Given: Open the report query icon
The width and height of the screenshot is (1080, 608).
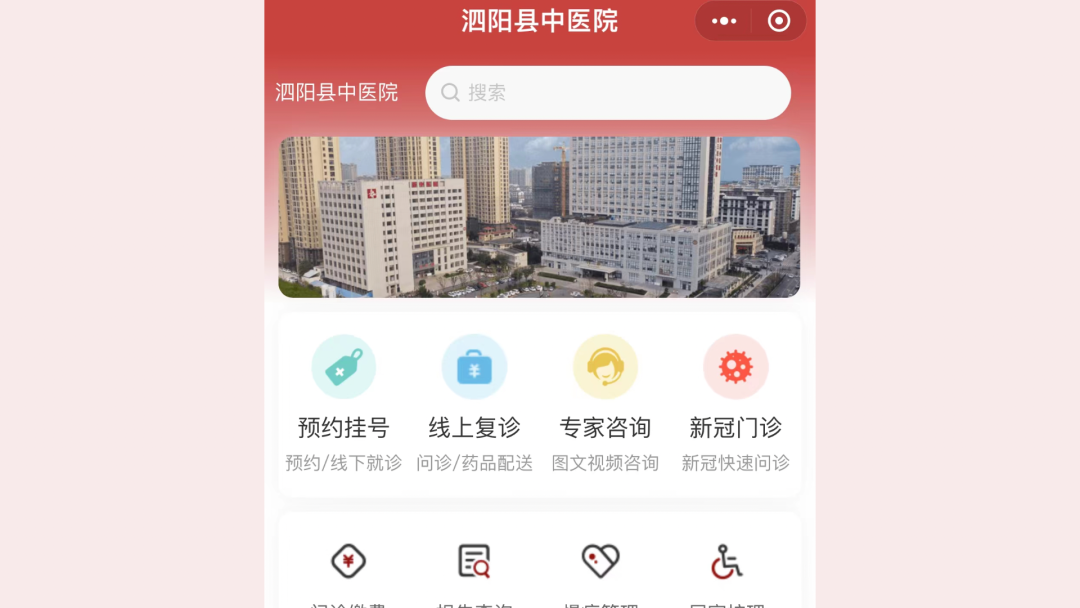Looking at the screenshot, I should point(474,561).
